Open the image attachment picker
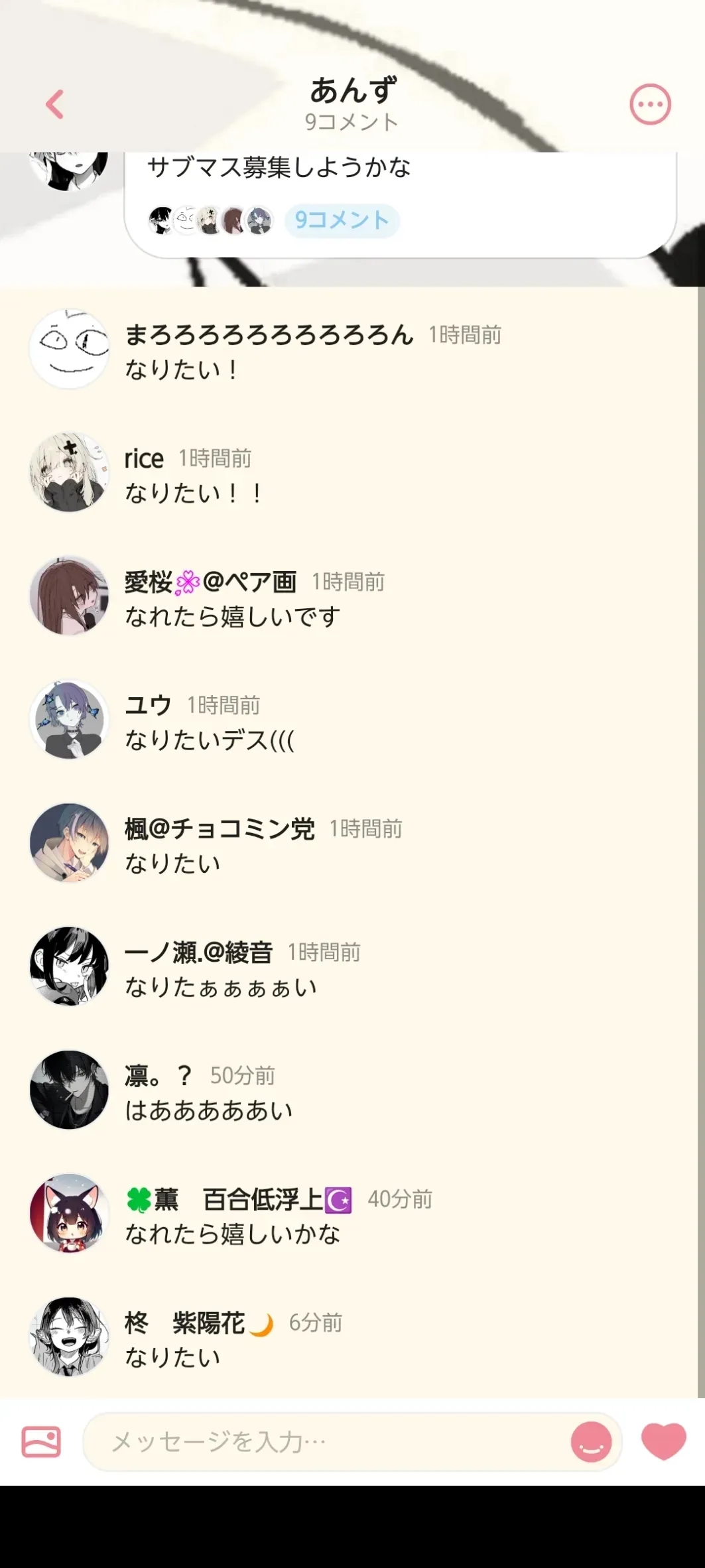 [41, 1441]
